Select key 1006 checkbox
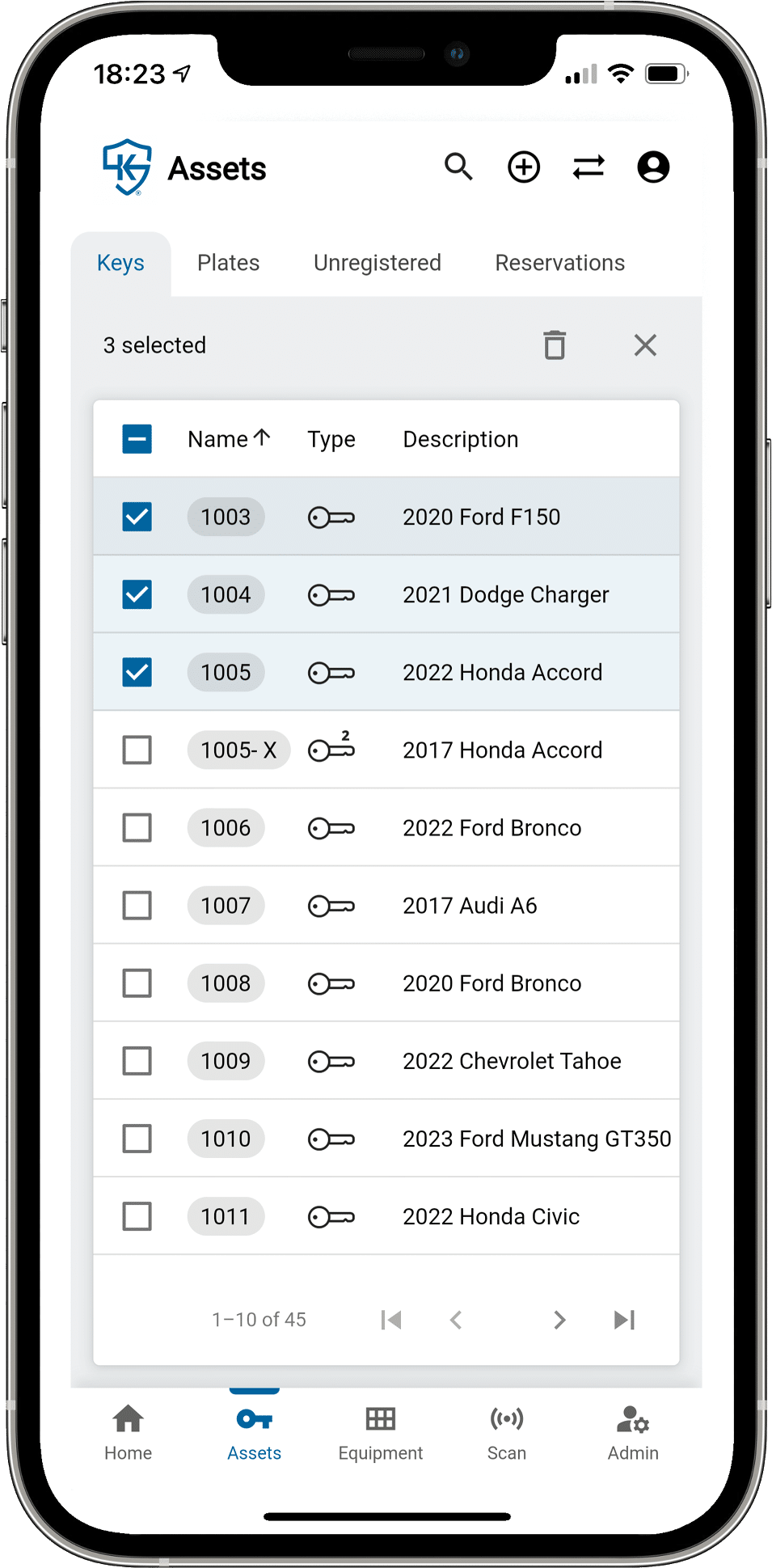 pyautogui.click(x=137, y=827)
